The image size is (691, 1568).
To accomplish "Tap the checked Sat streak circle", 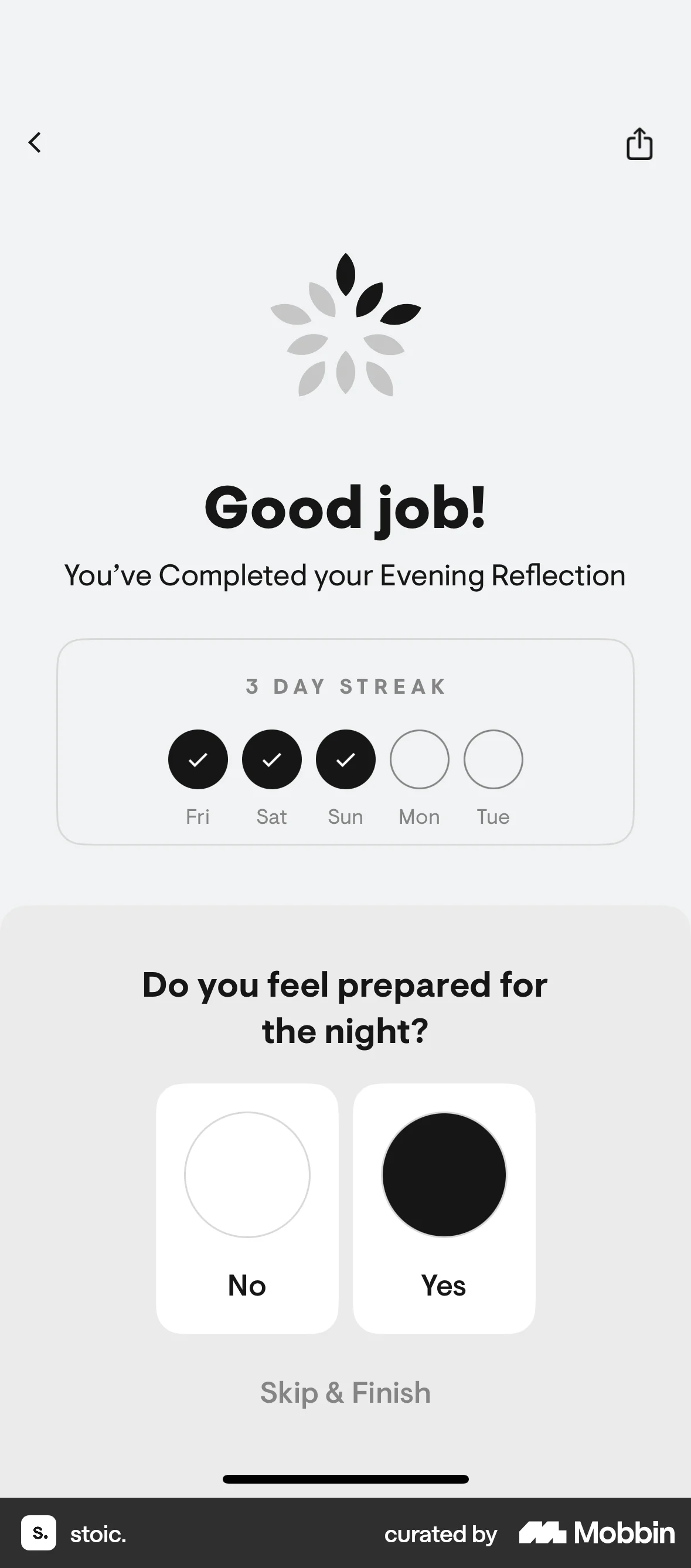I will tap(271, 759).
